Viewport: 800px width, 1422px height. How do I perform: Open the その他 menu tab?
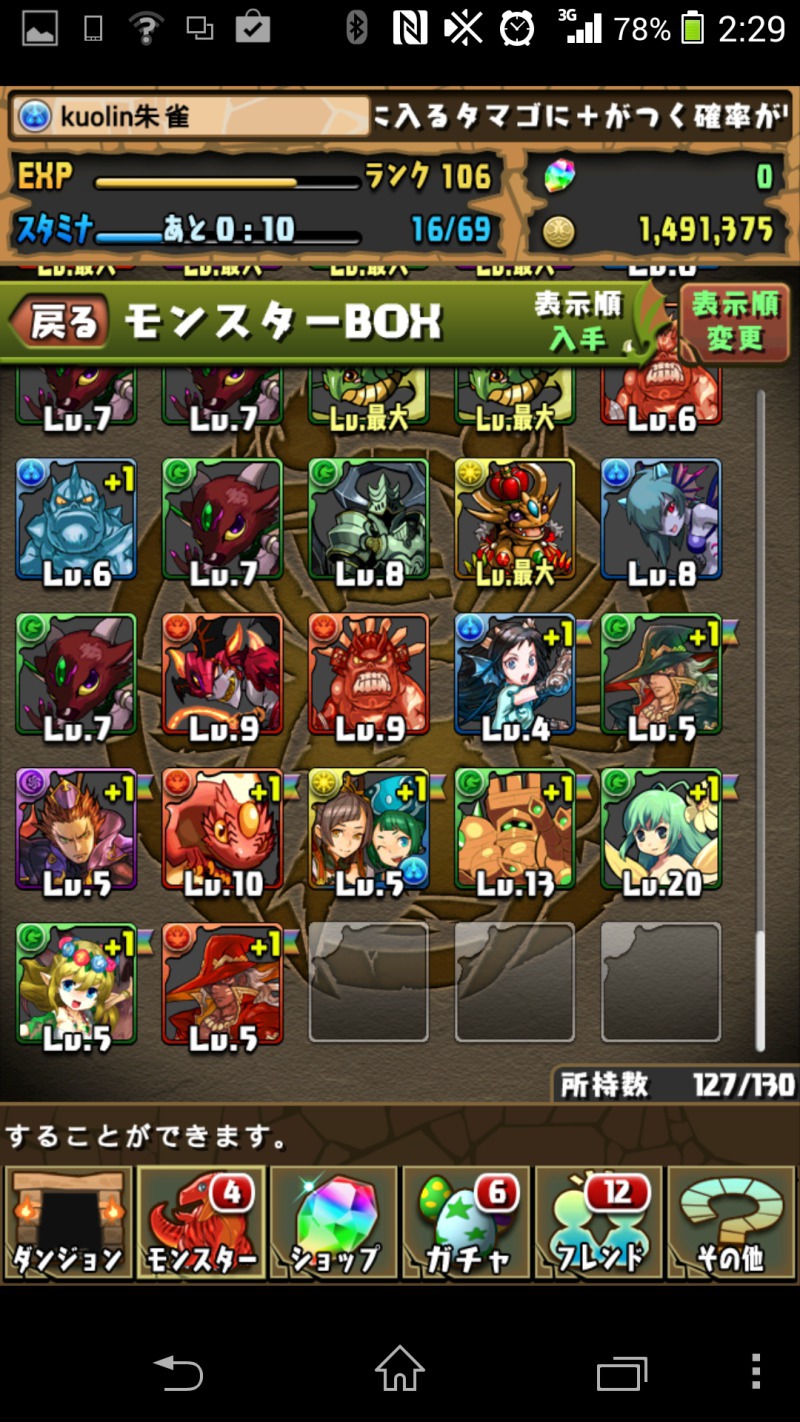pyautogui.click(x=731, y=1222)
